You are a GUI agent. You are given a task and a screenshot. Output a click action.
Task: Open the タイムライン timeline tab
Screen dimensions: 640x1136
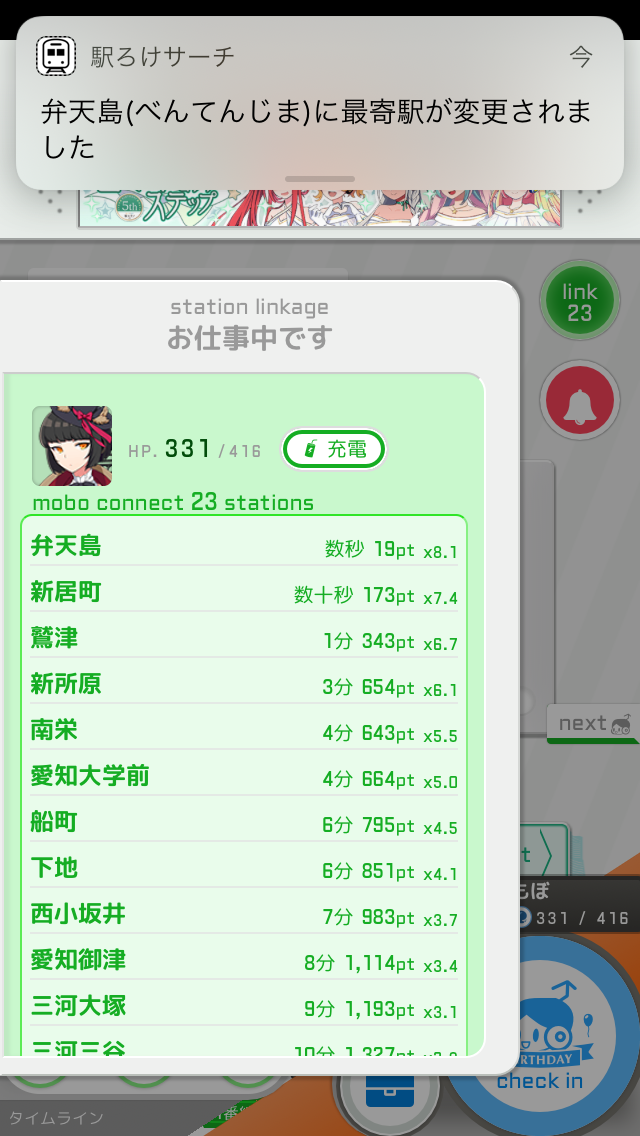coord(56,1118)
